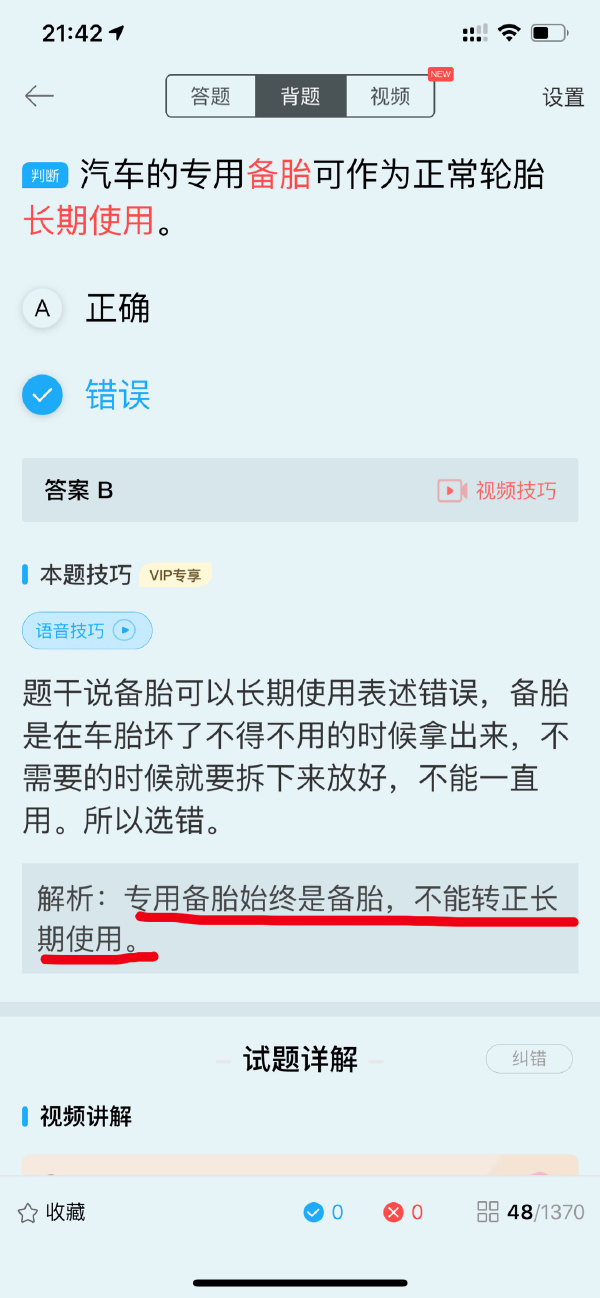The width and height of the screenshot is (600, 1298).
Task: Open the question list 48/1370
Action: [x=531, y=1212]
